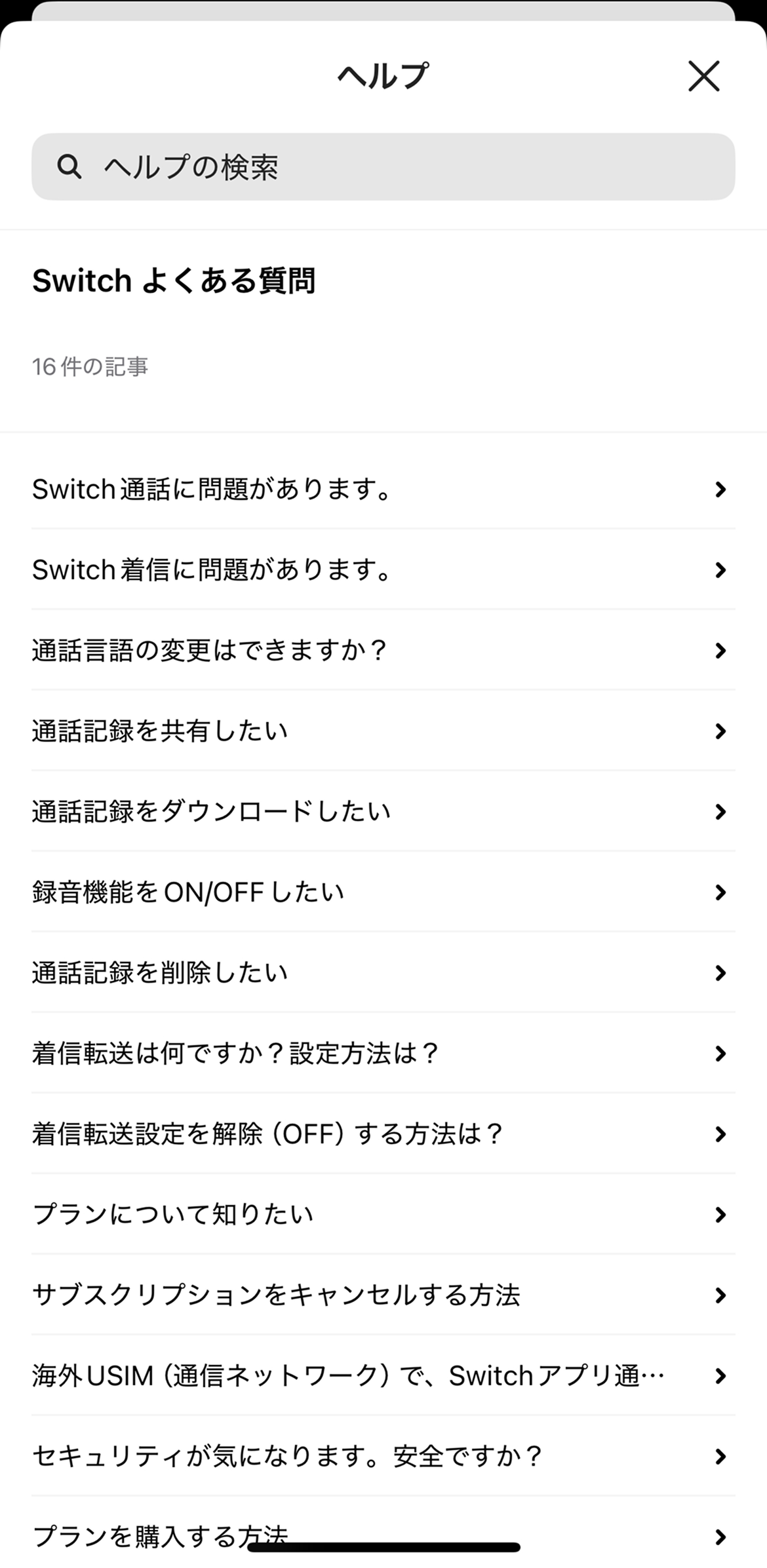Expand the chevron beside プランについて知りたい
Screen dimensions: 767x1568
pos(720,1214)
